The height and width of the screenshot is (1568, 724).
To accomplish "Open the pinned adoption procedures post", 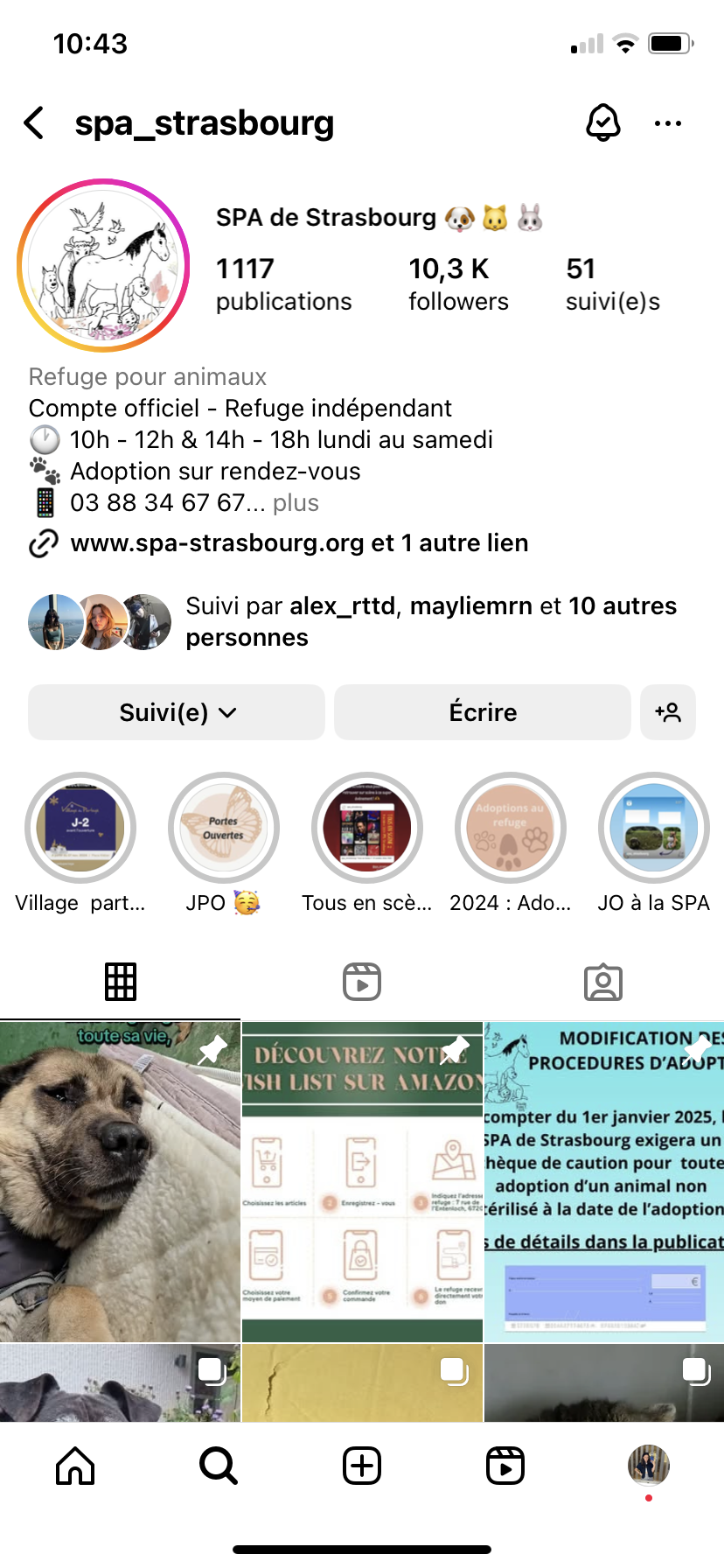I will click(604, 1181).
